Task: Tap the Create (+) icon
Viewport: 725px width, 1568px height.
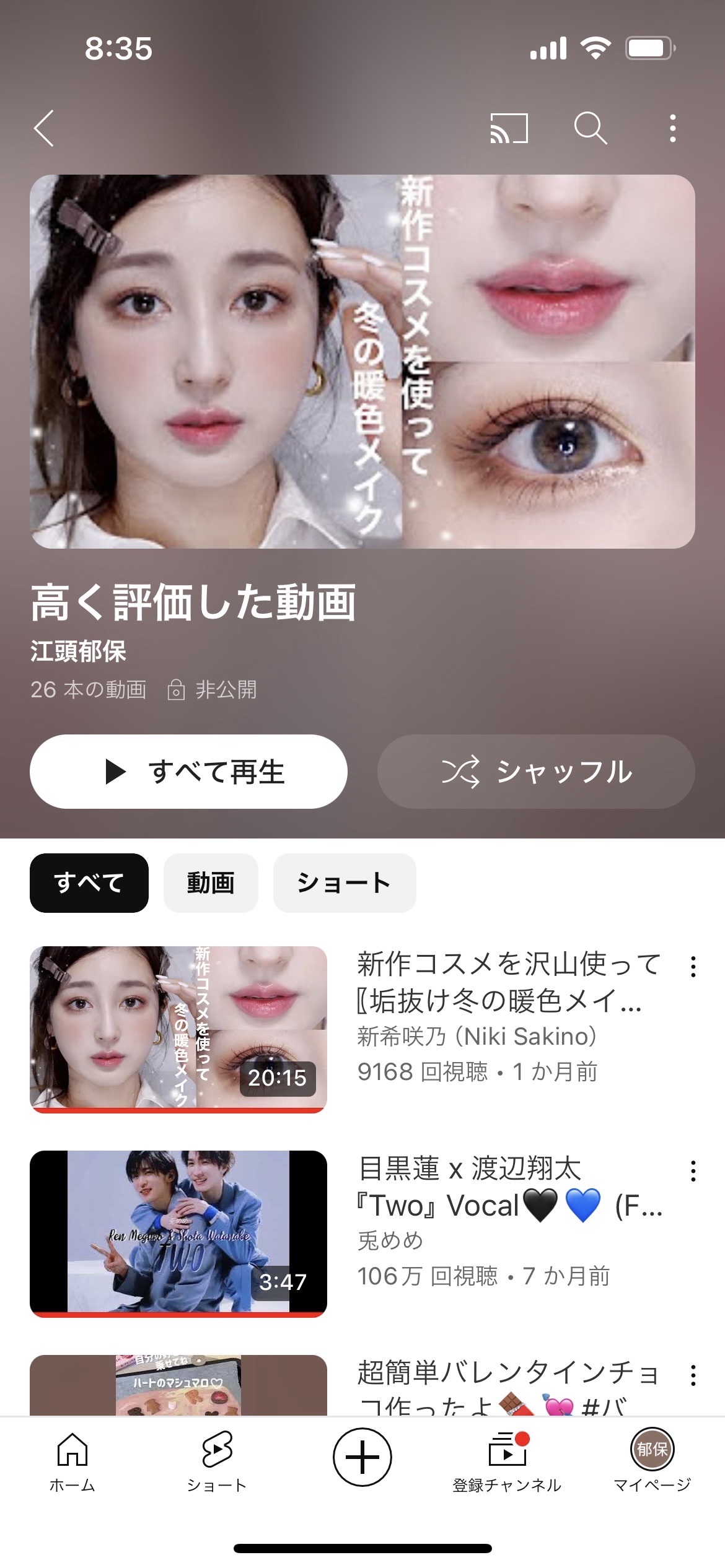Action: coord(362,1457)
